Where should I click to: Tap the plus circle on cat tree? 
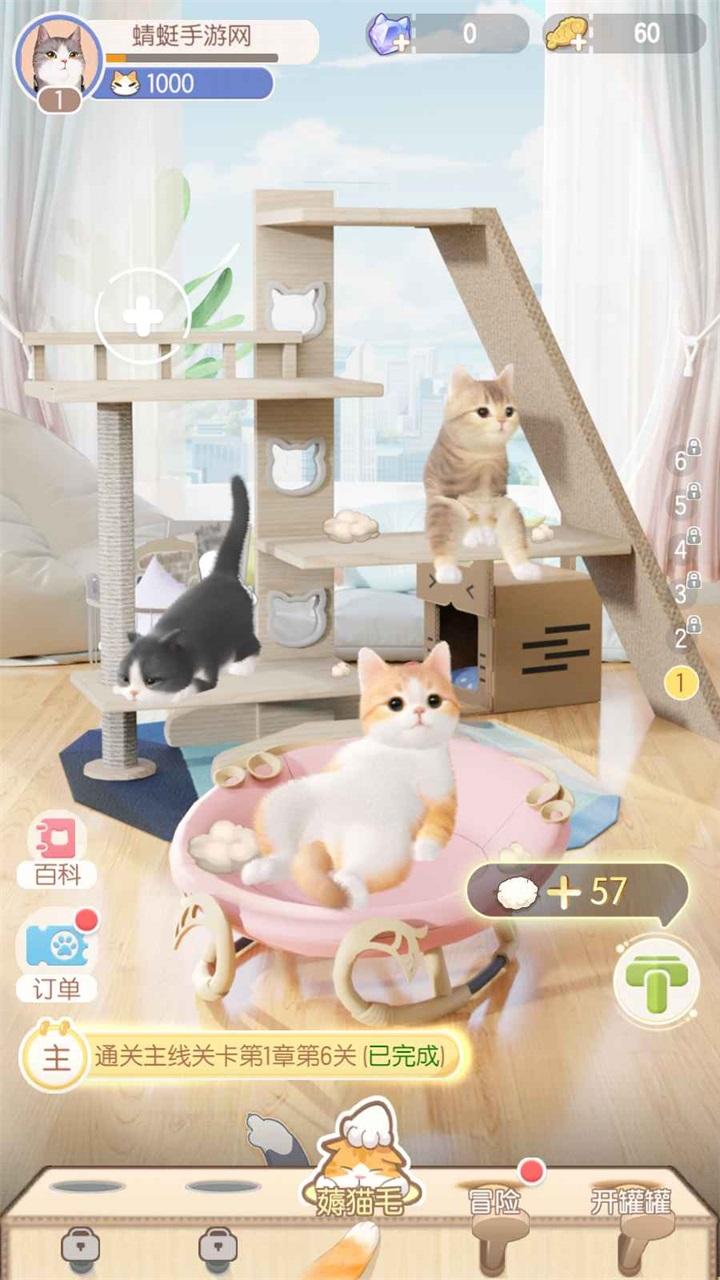tap(143, 318)
